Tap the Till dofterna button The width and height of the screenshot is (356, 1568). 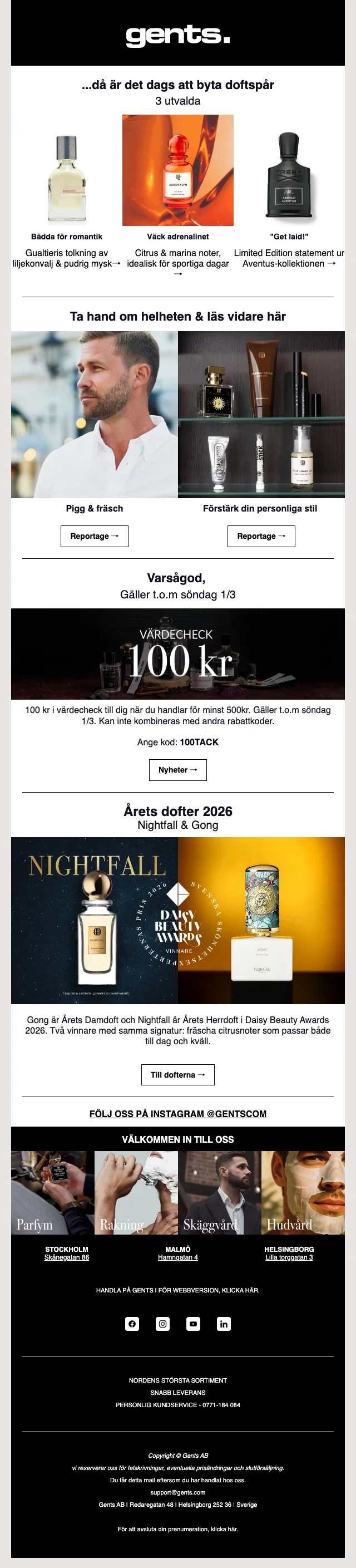(x=177, y=1074)
